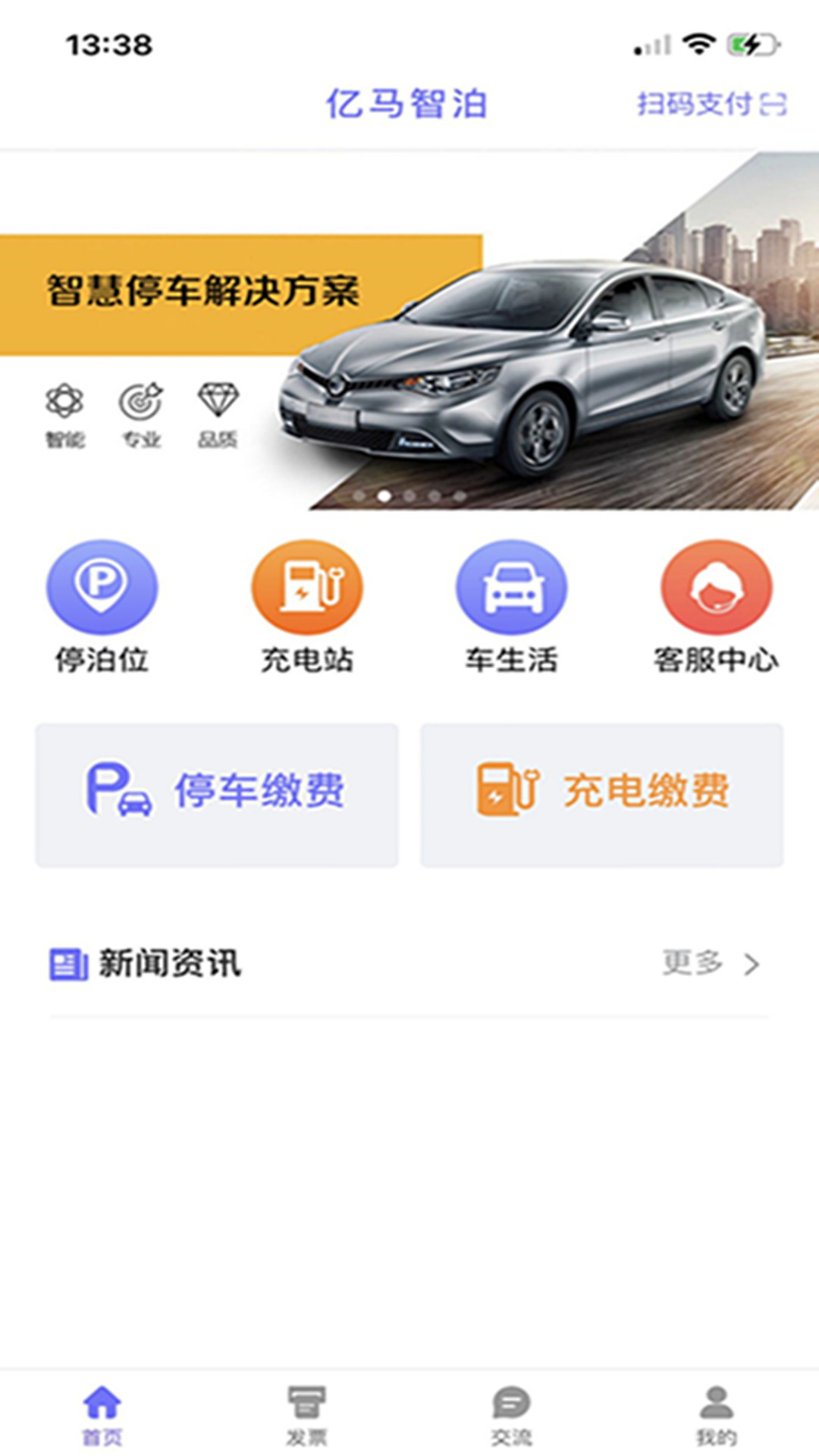Switch to the 交流 chat tab
The image size is (819, 1456).
click(x=511, y=1414)
